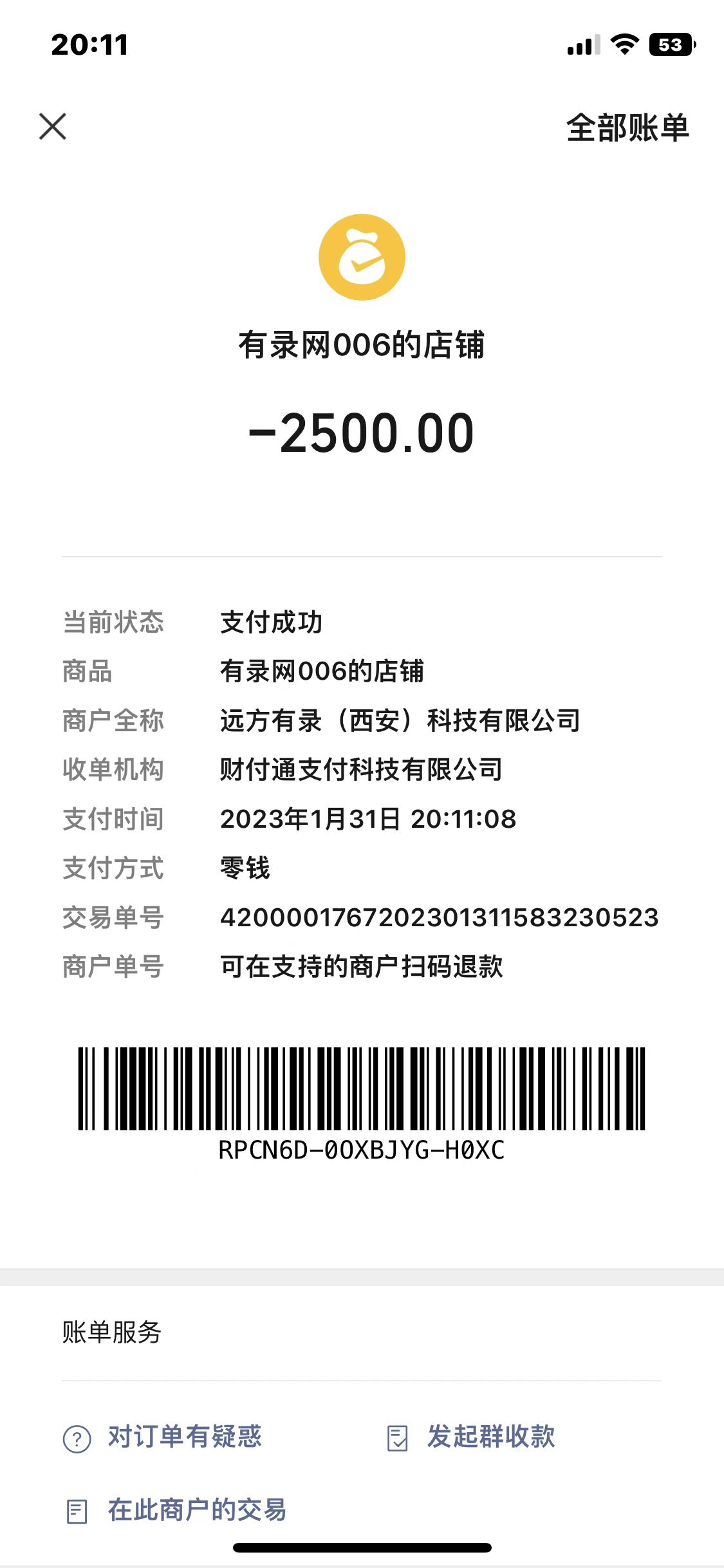Start a 发起群收款 group collection
The image size is (724, 1568).
click(490, 1437)
